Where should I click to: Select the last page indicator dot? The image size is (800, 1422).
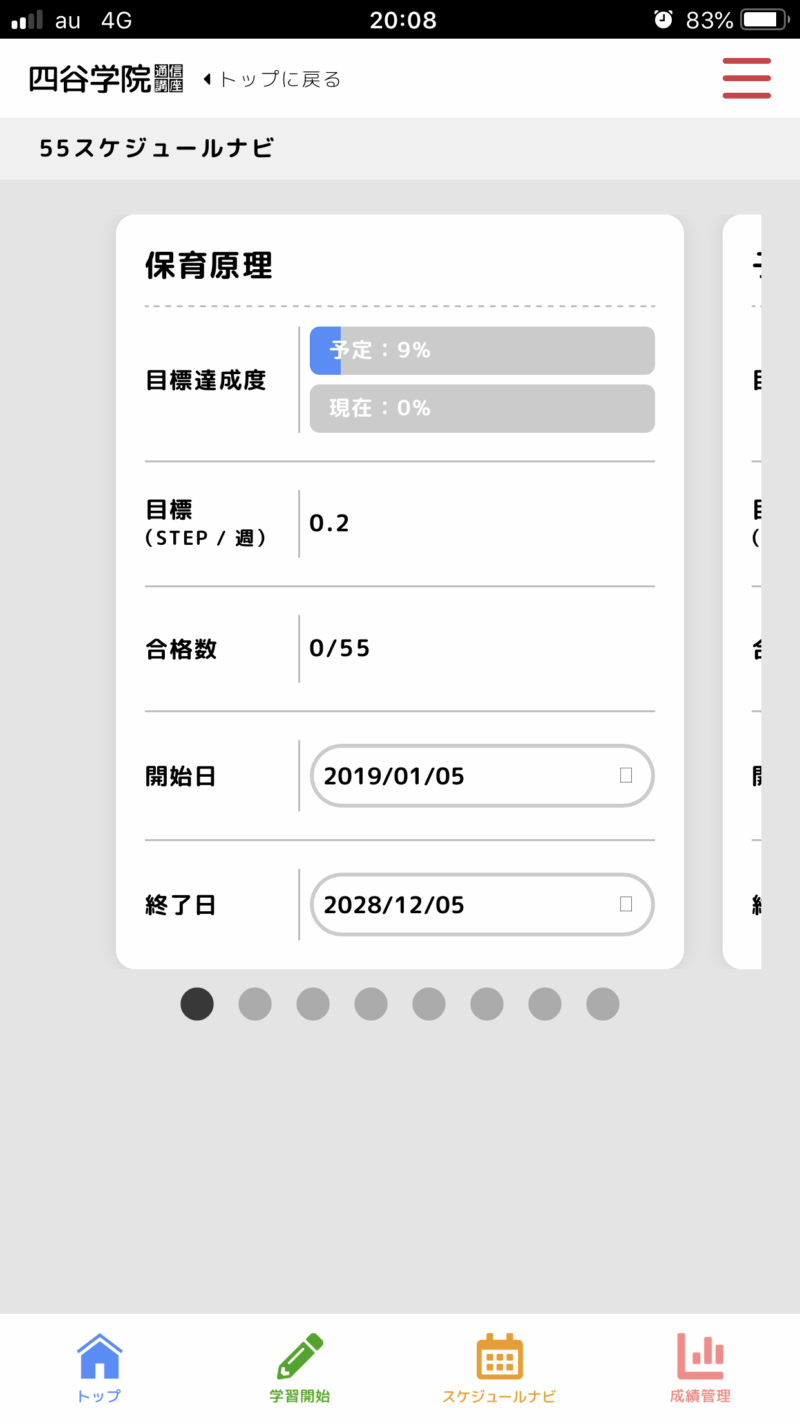coord(603,1004)
